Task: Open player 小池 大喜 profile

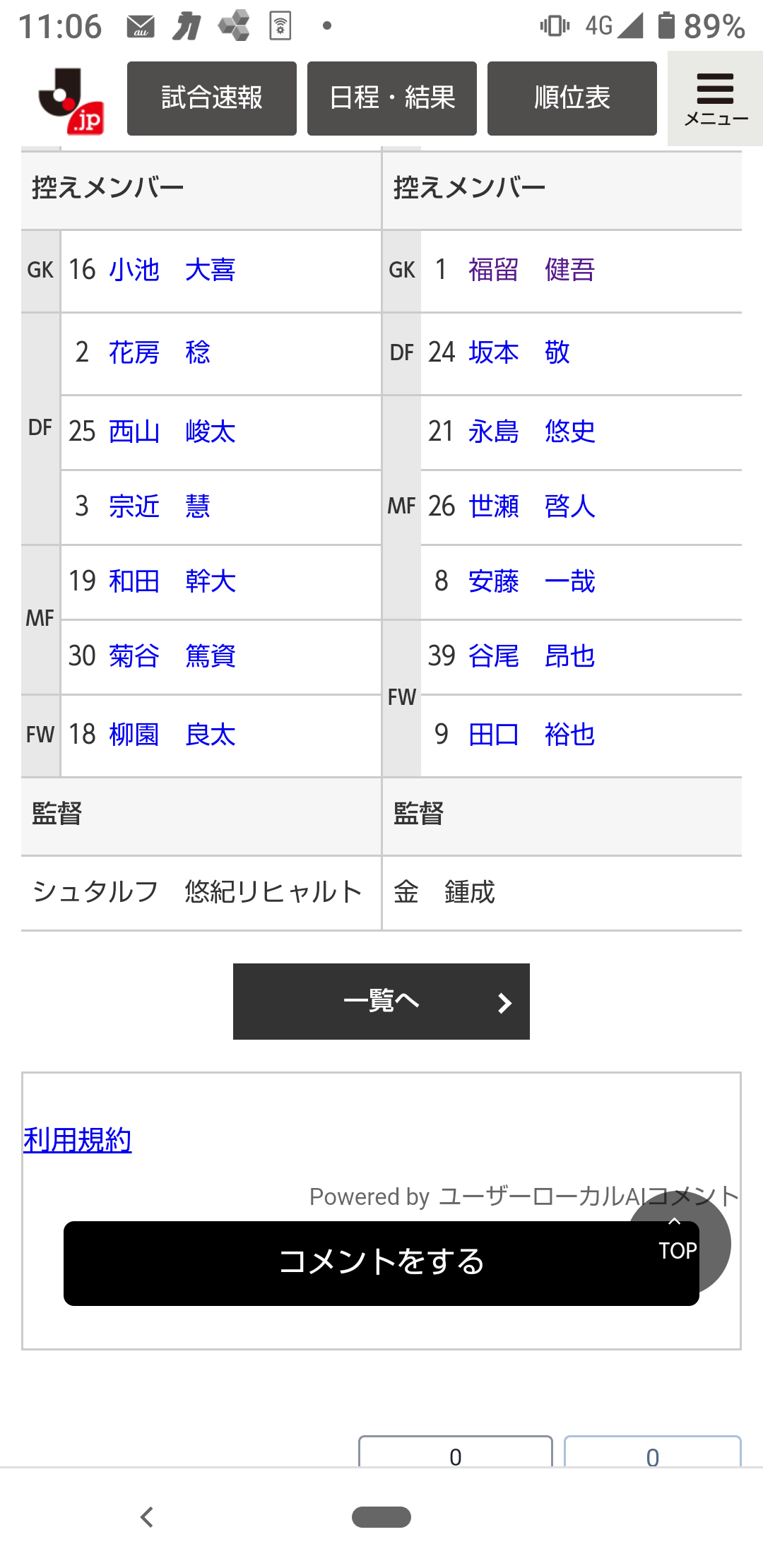Action: [172, 270]
